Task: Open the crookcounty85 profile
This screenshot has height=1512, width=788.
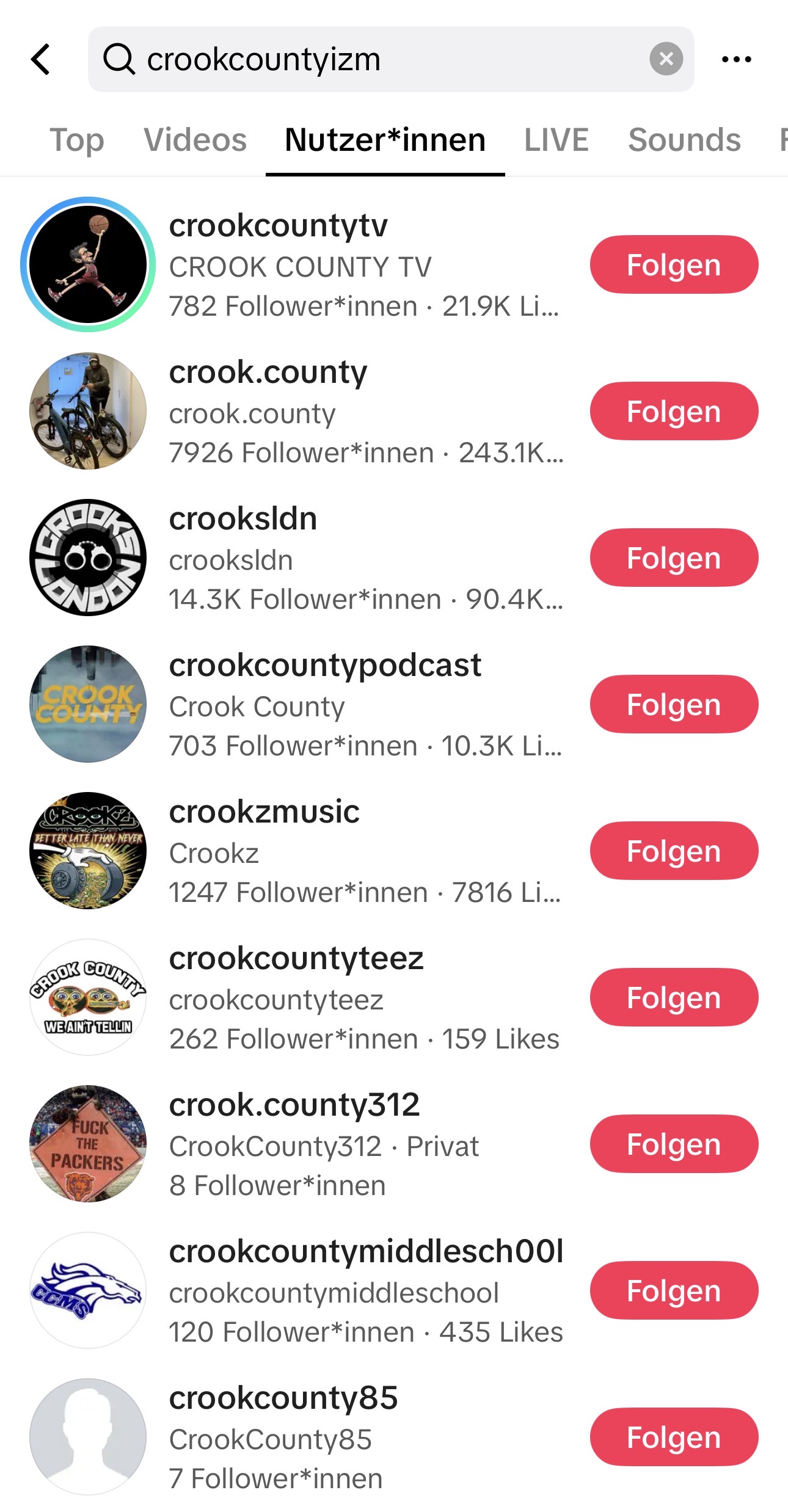Action: coord(283,1398)
